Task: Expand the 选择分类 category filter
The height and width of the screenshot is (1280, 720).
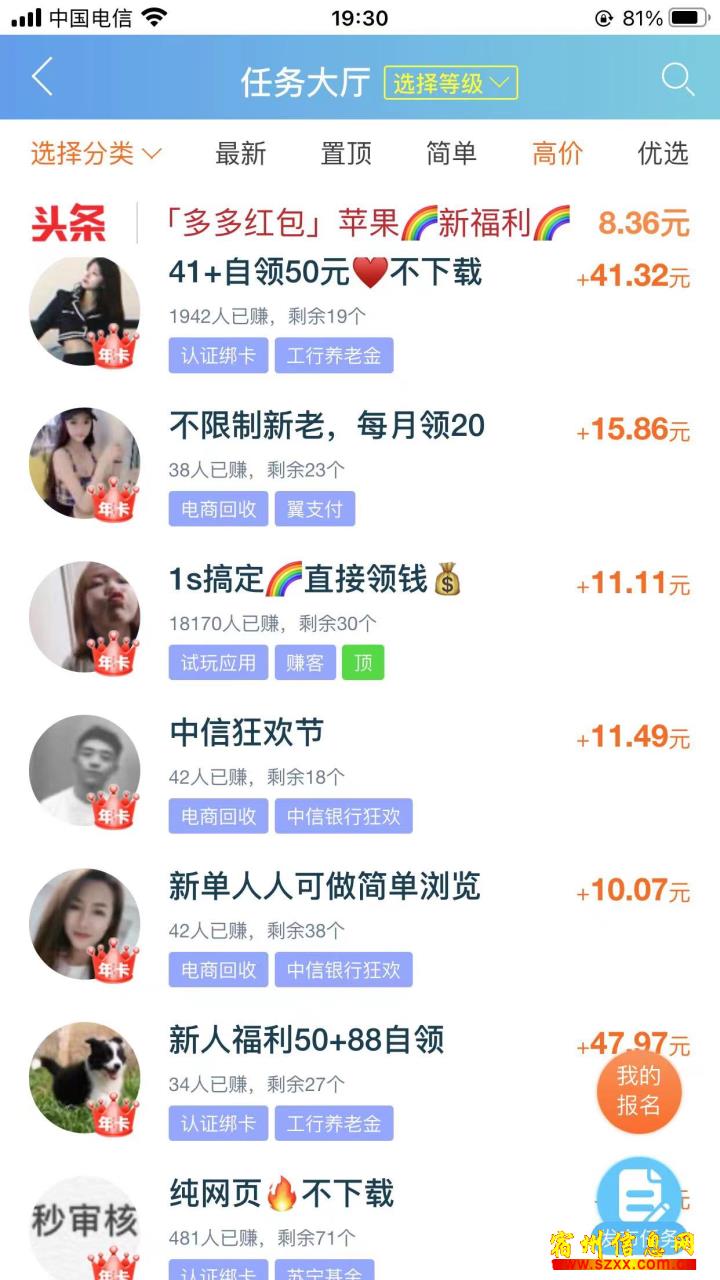Action: (95, 154)
